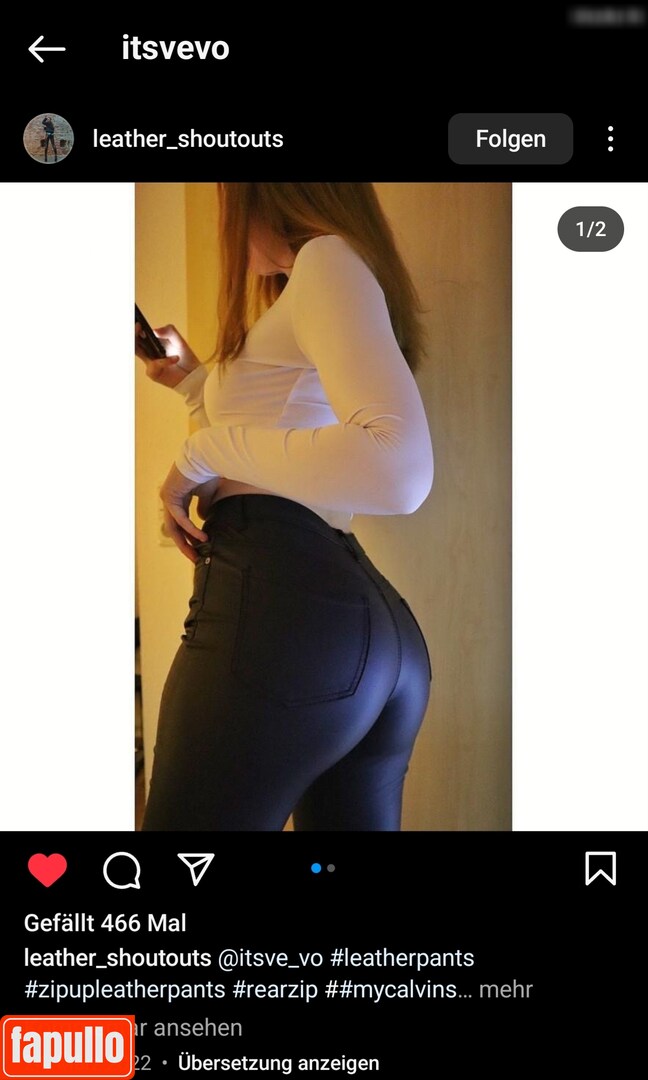The image size is (648, 1080).
Task: Open the post's three-dot options menu
Action: (610, 139)
